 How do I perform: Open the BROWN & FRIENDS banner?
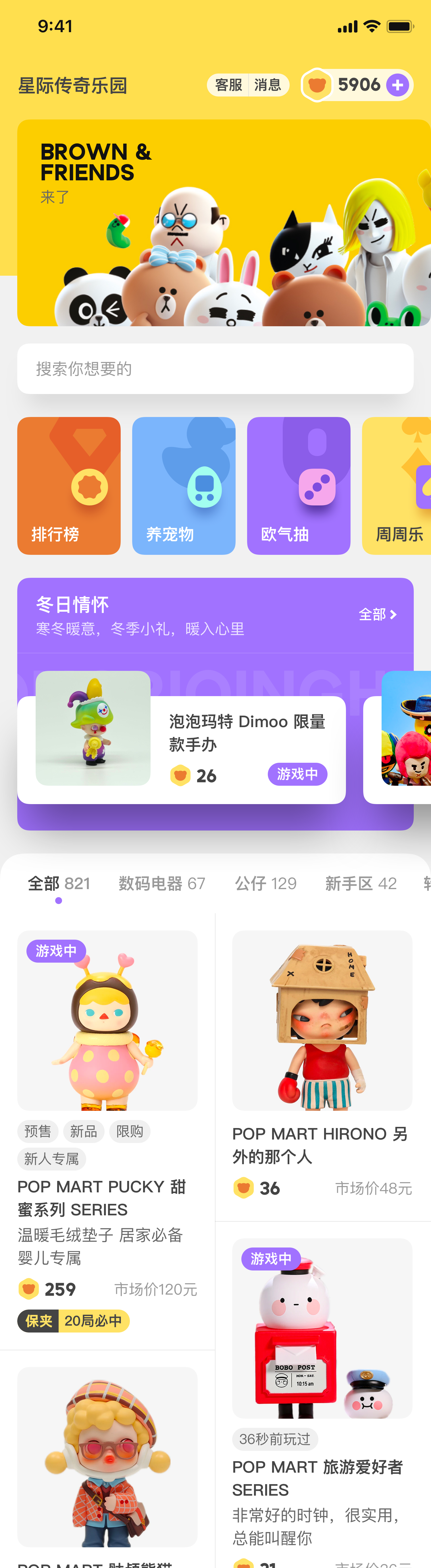click(x=224, y=223)
